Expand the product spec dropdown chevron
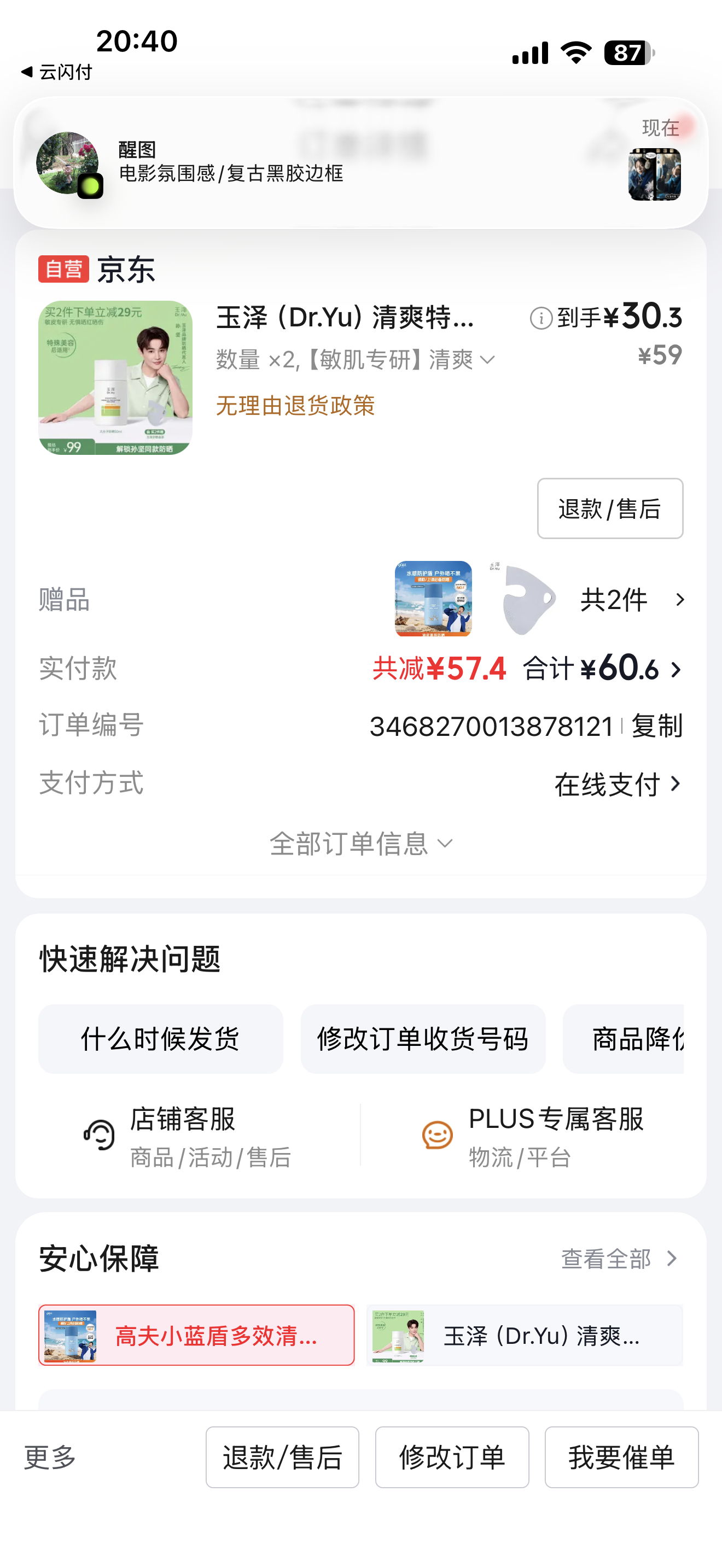722x1568 pixels. coord(488,360)
